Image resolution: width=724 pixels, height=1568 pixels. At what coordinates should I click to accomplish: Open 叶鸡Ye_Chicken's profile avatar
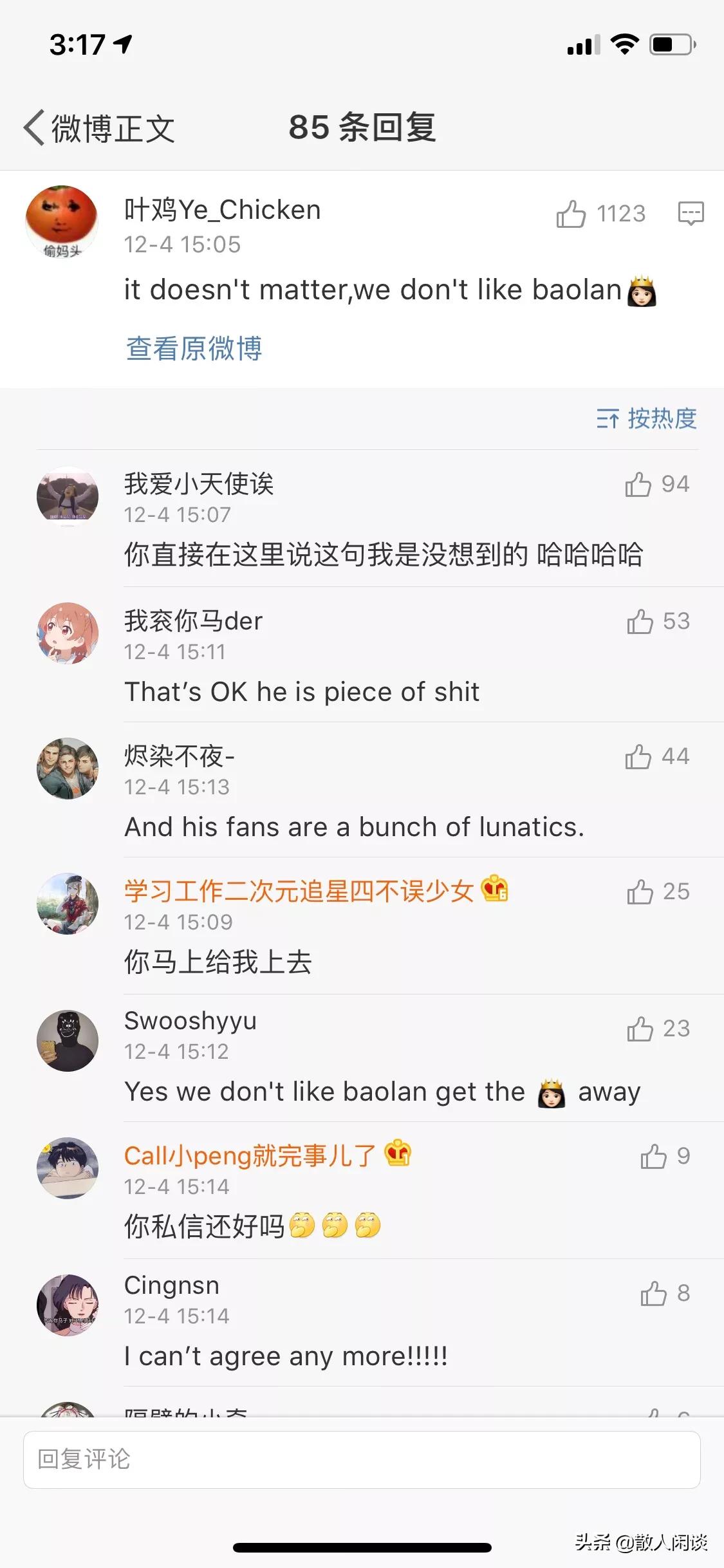(61, 221)
